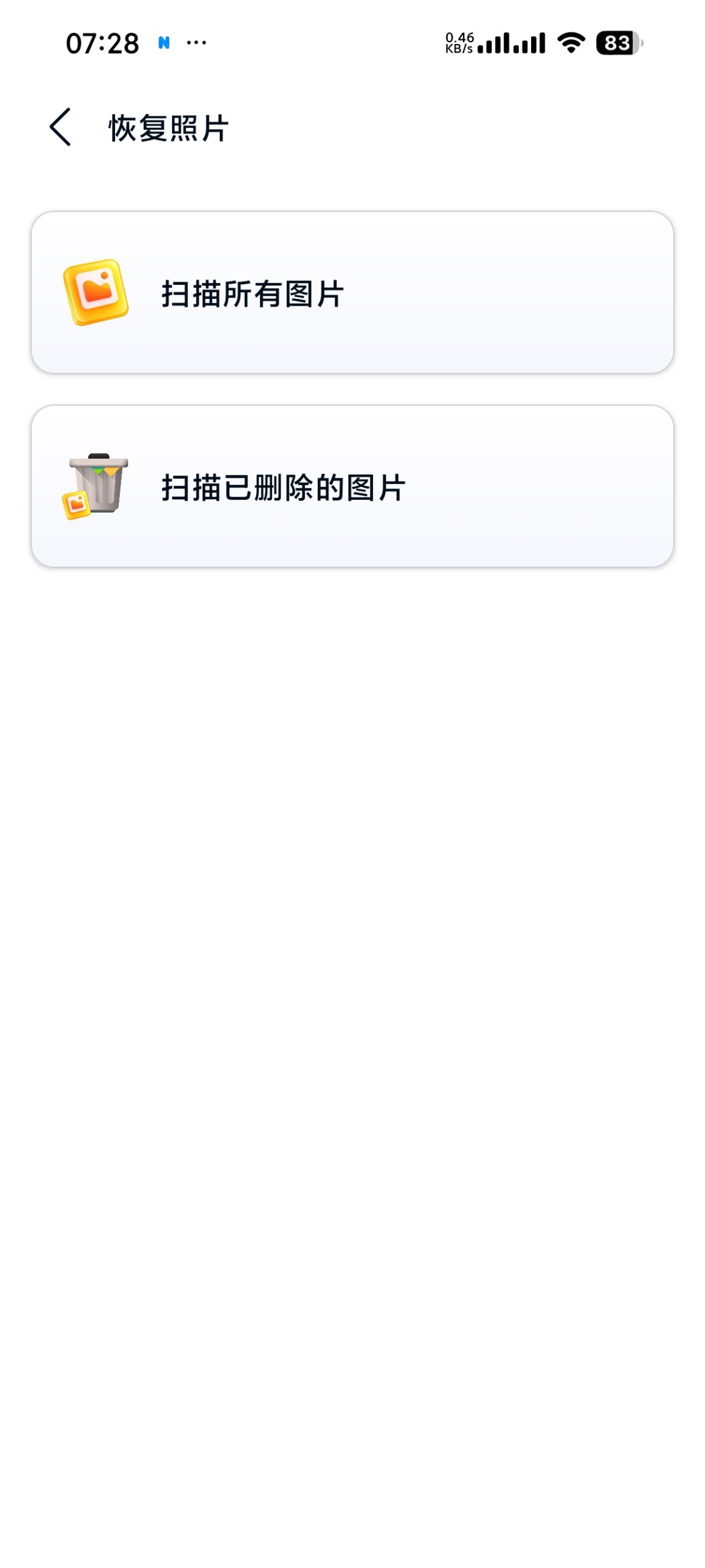
Task: Tap the battery indicator showing 83
Action: (x=616, y=43)
